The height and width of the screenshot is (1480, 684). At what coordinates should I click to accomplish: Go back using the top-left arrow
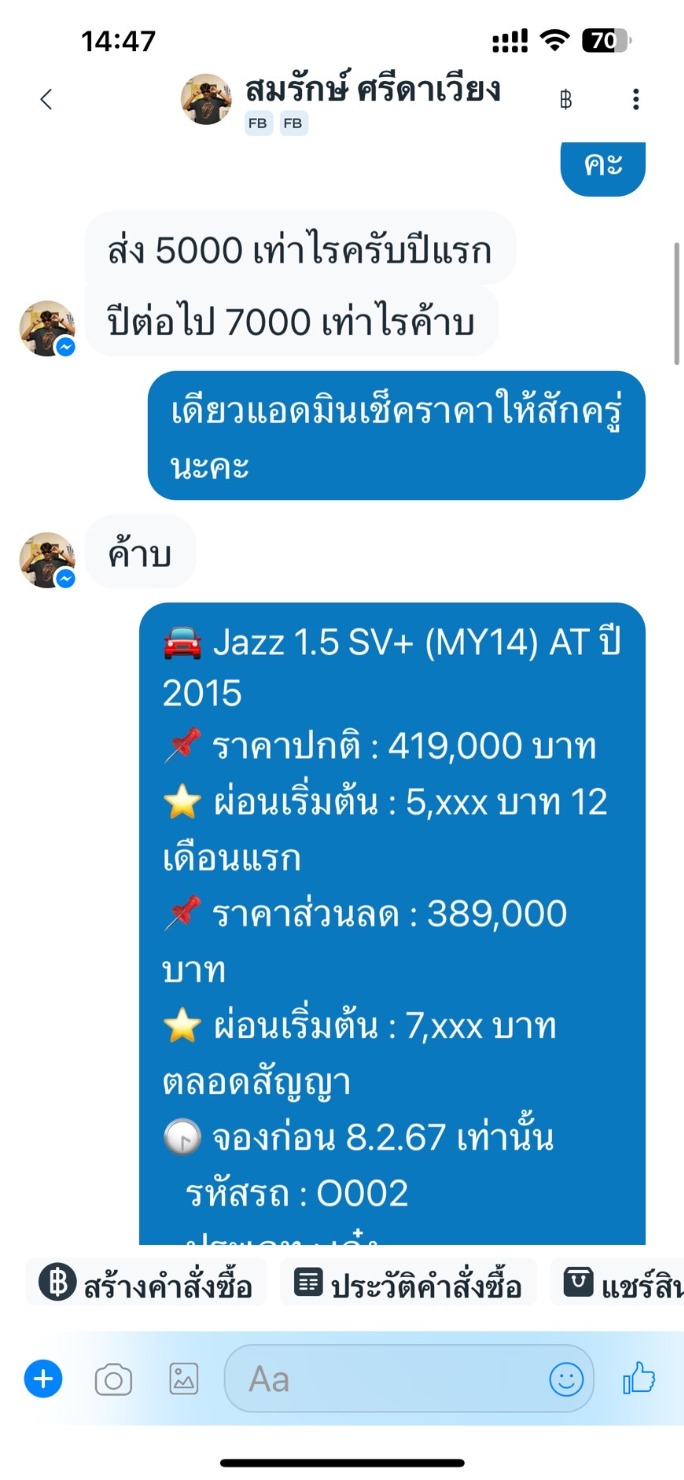click(46, 99)
